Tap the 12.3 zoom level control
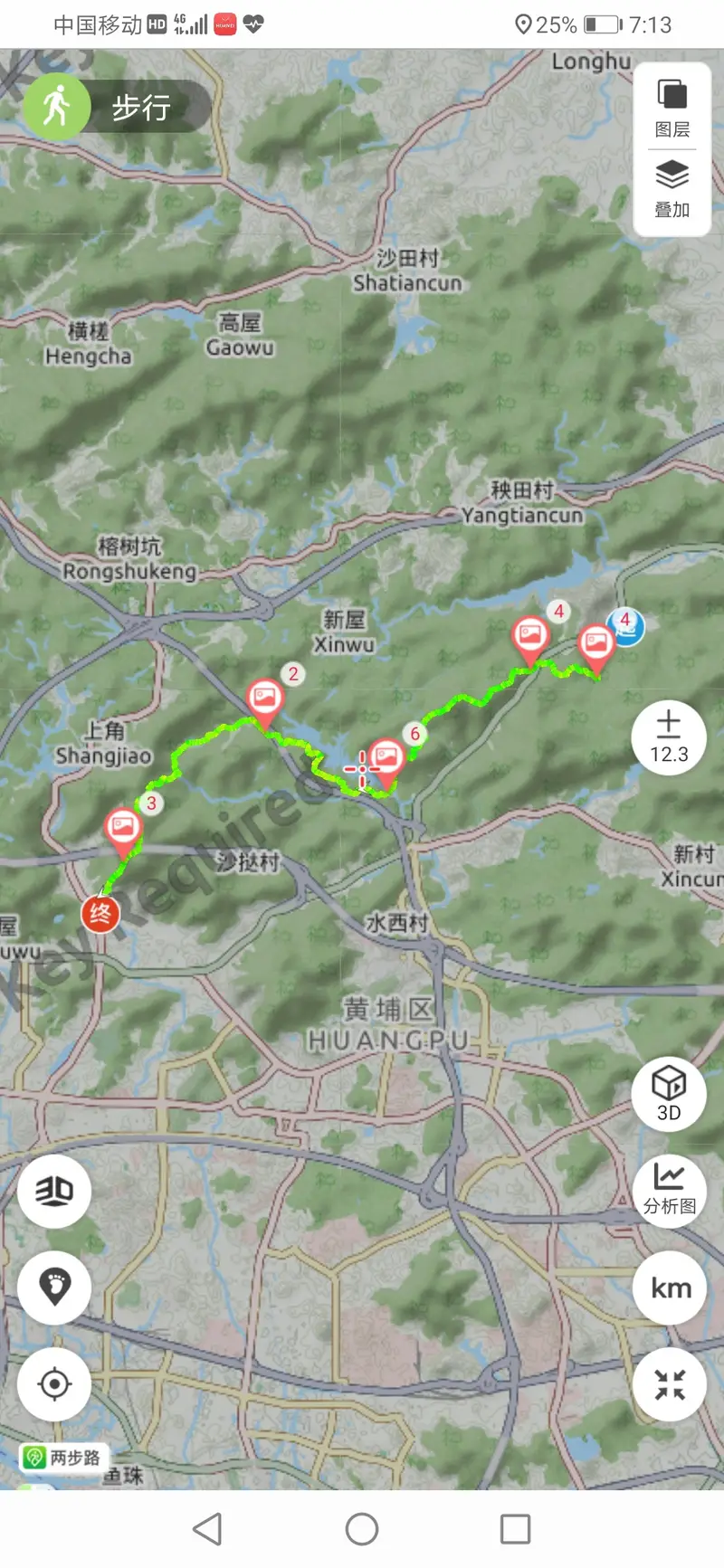The width and height of the screenshot is (724, 1568). click(x=668, y=737)
